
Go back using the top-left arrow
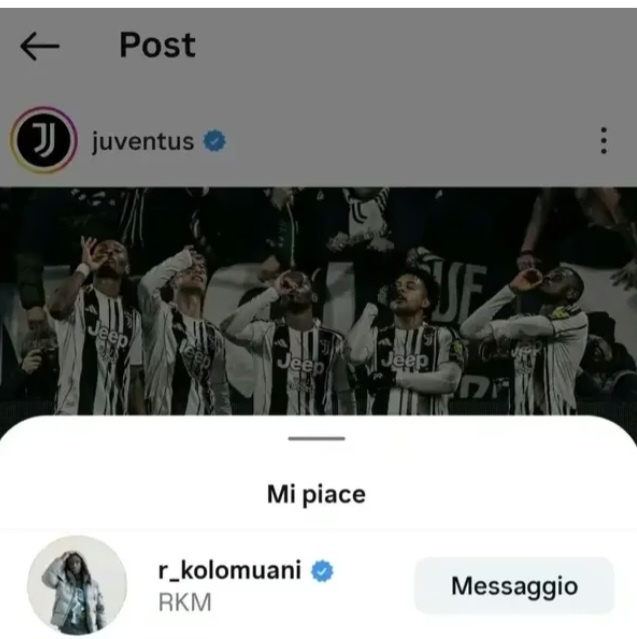coord(40,46)
